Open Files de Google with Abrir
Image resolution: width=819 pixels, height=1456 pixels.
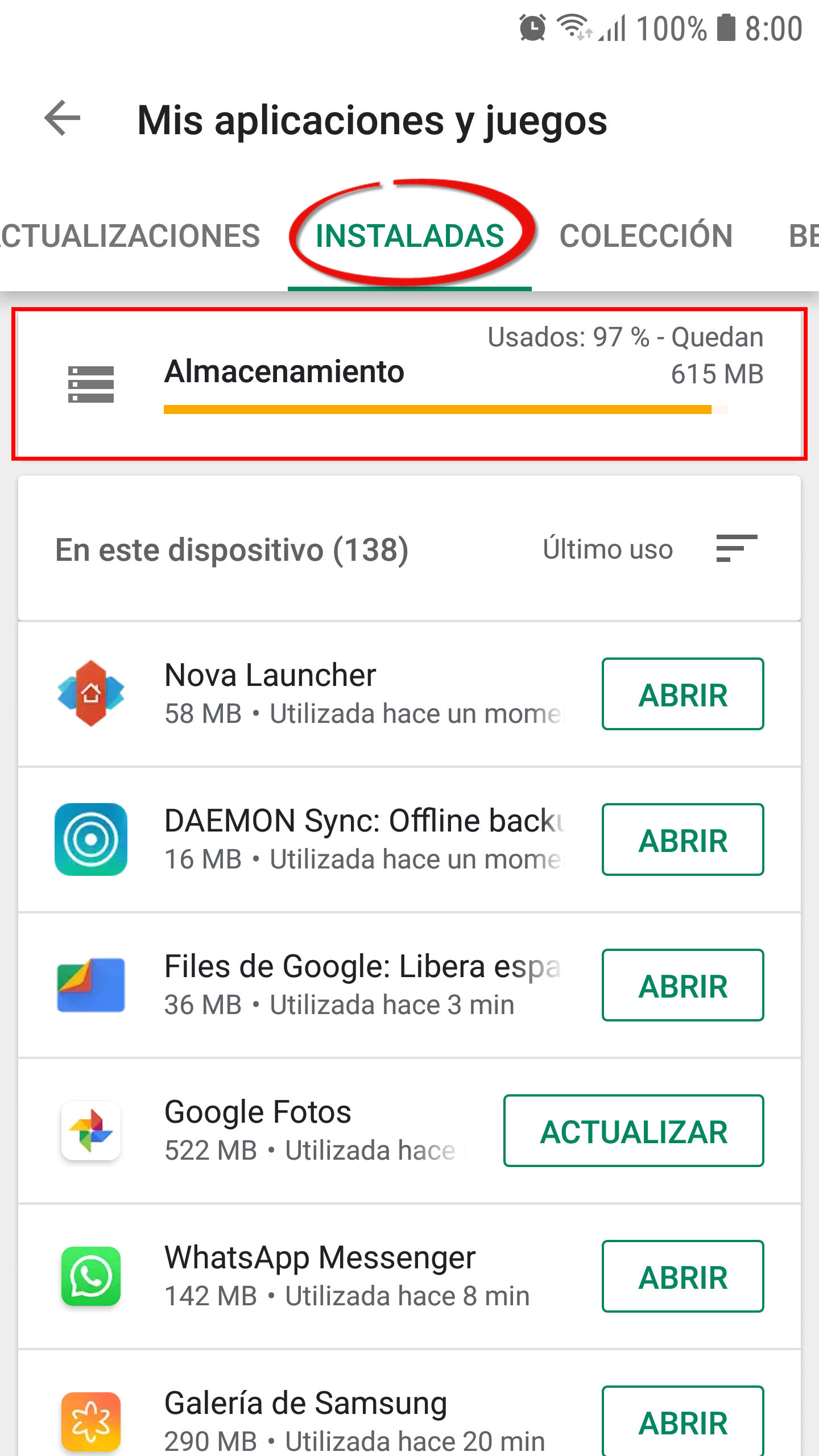pos(682,986)
